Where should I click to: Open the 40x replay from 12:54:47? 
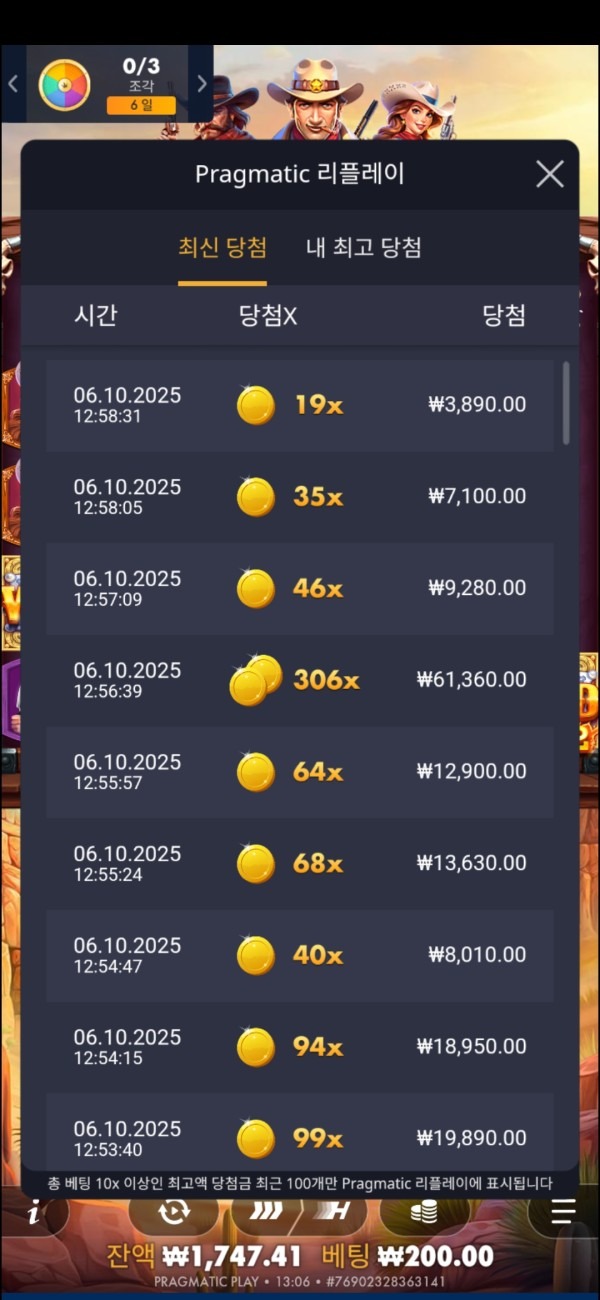[300, 956]
